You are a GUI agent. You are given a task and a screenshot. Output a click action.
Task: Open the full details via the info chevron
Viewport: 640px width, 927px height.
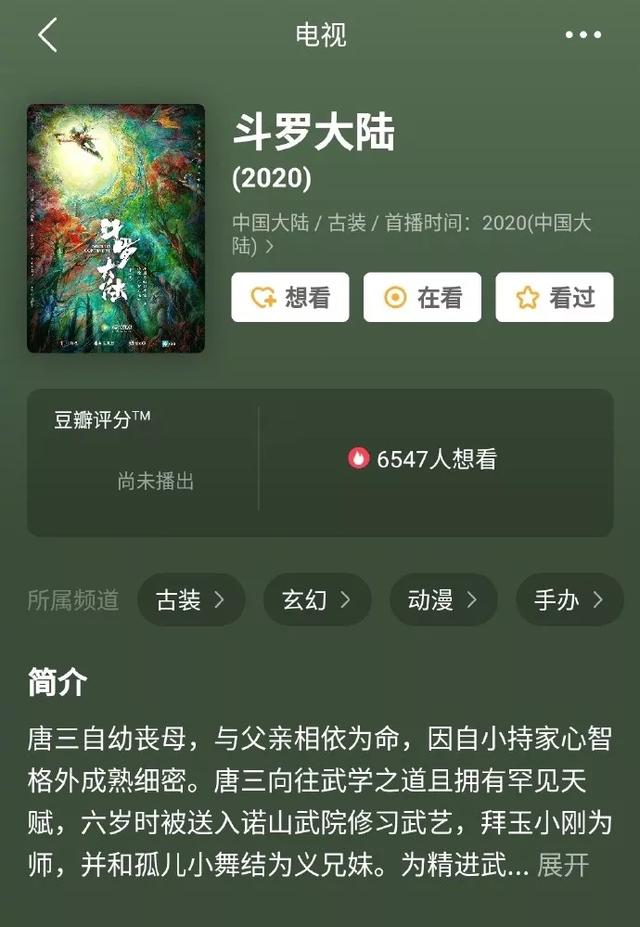point(270,246)
